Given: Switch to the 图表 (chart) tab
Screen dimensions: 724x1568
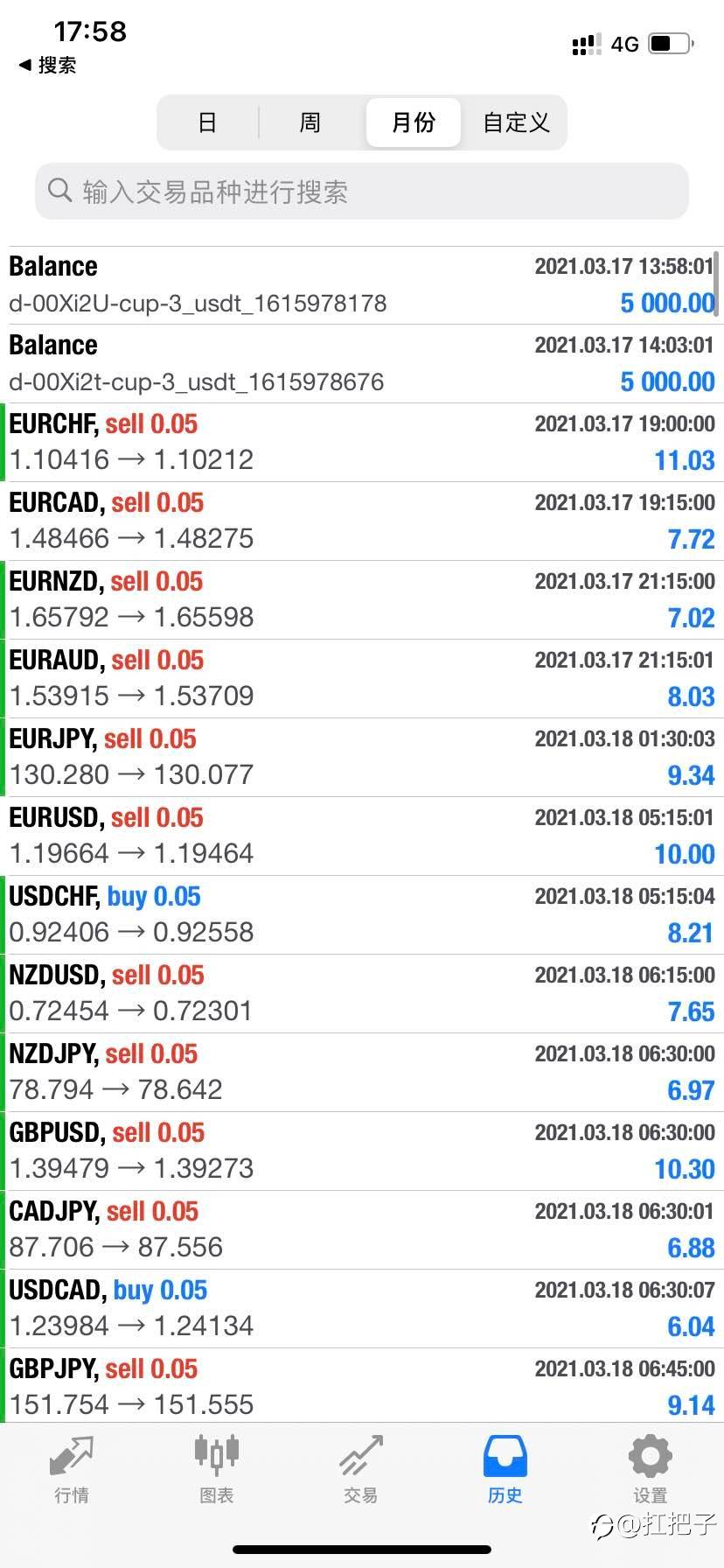Looking at the screenshot, I should (x=216, y=1470).
